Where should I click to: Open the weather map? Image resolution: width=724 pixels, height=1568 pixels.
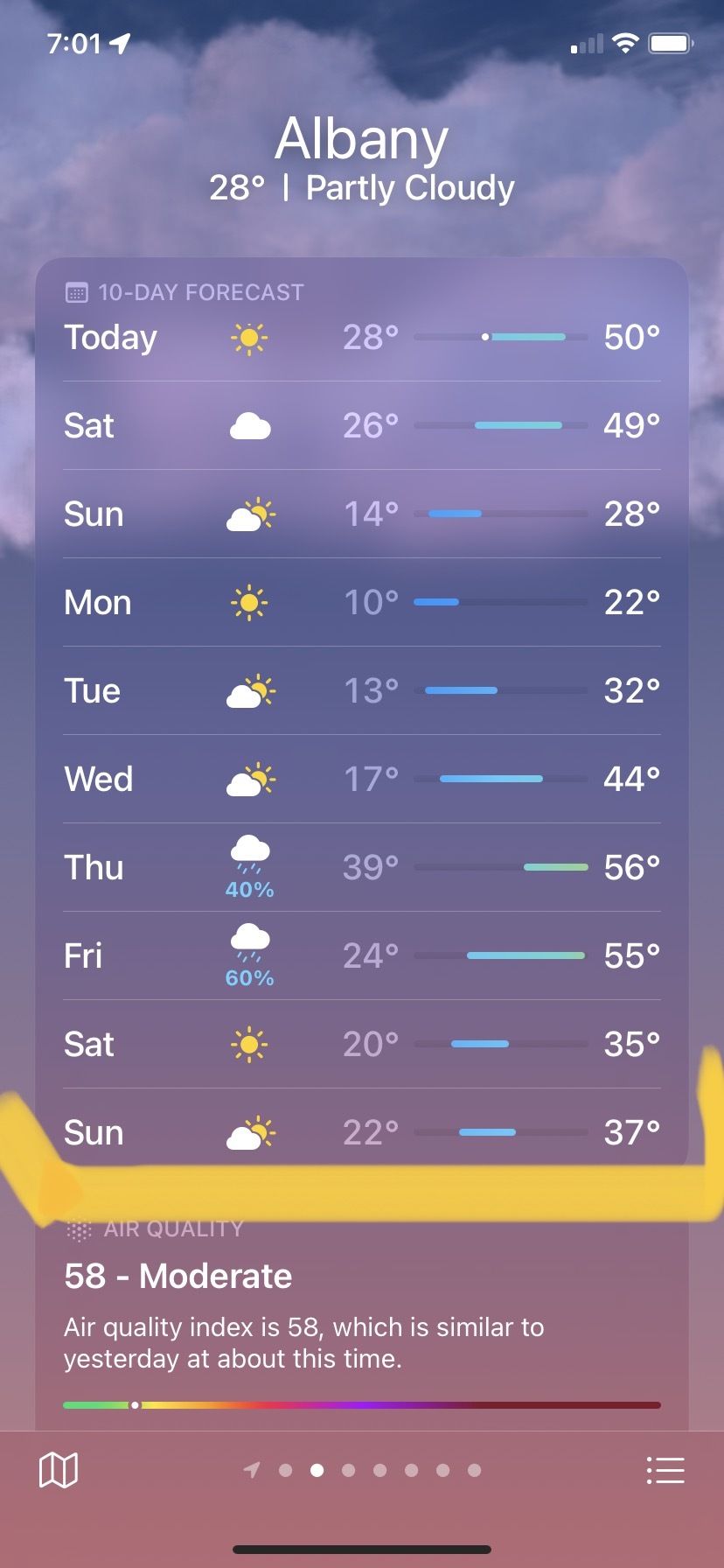click(x=59, y=1470)
